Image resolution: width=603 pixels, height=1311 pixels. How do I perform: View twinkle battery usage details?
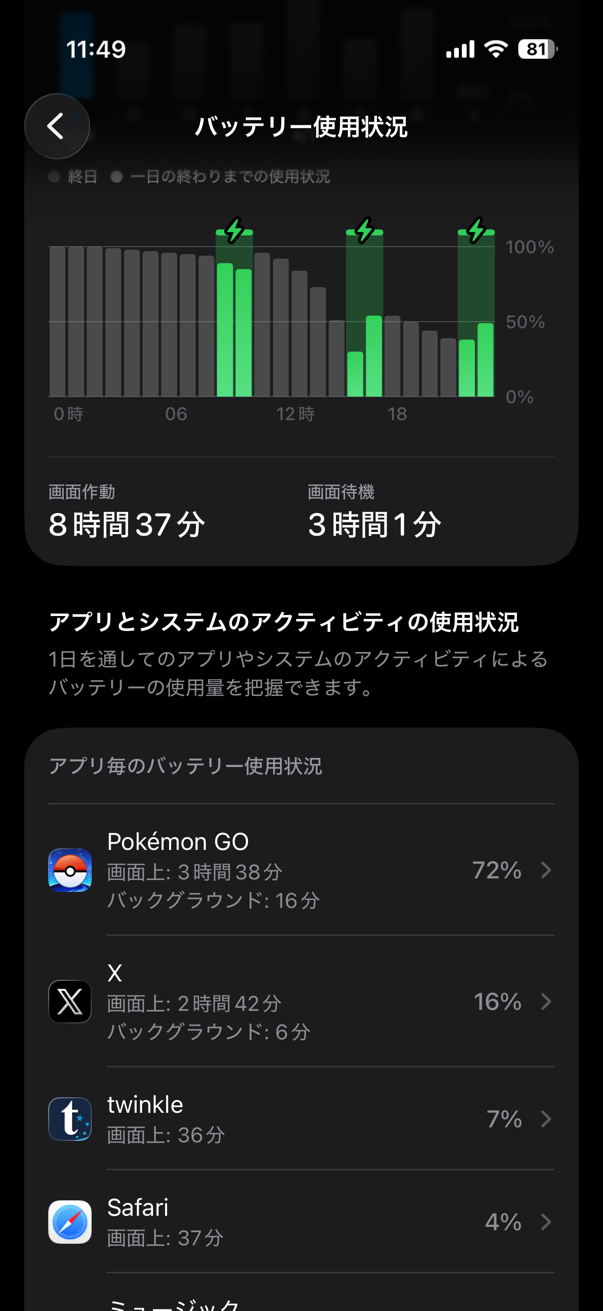(300, 1119)
